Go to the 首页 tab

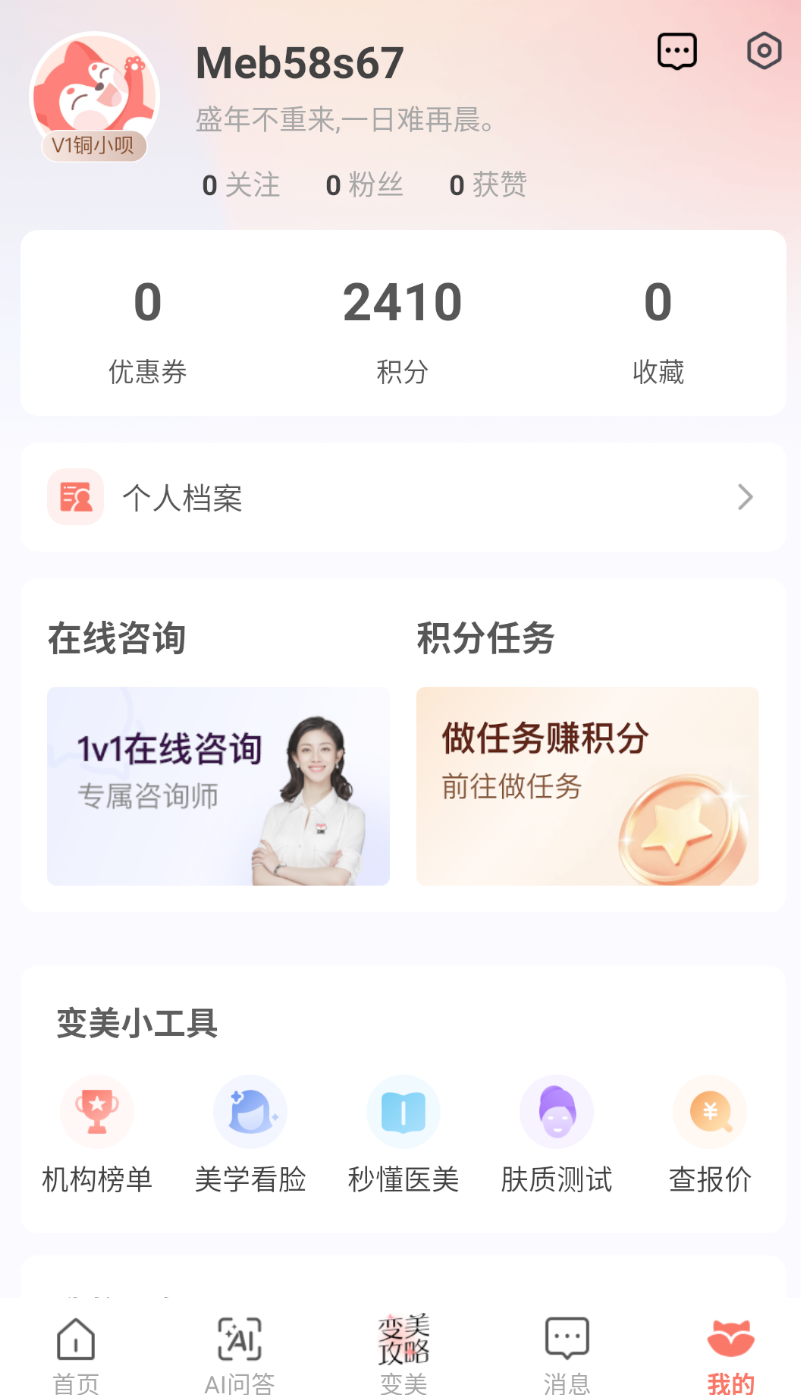[76, 1355]
